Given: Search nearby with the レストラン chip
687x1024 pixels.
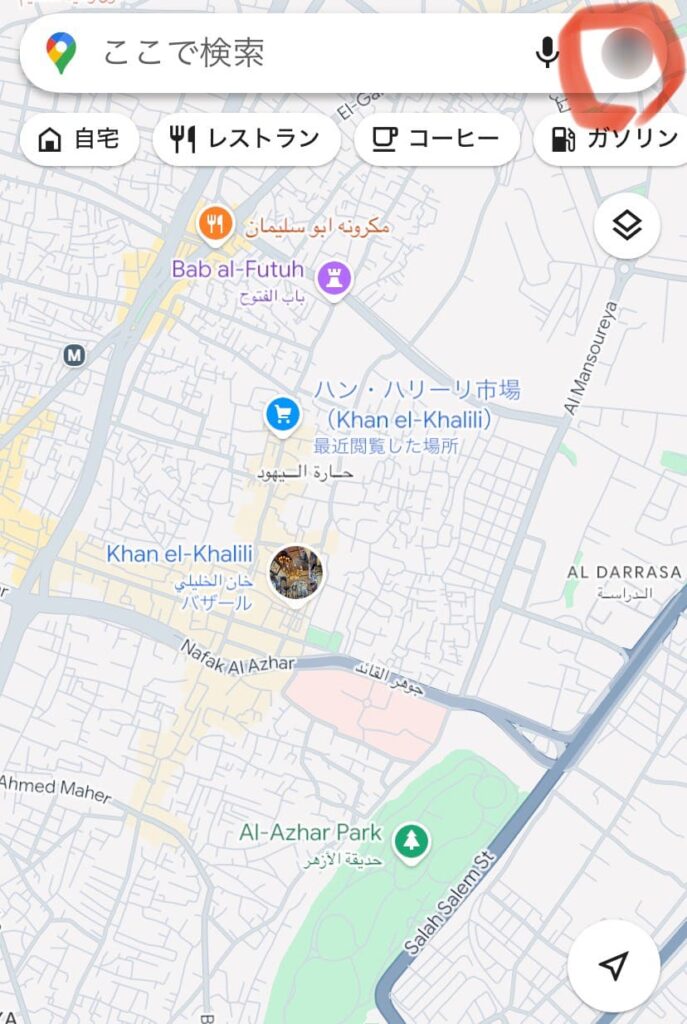Looking at the screenshot, I should pos(246,140).
